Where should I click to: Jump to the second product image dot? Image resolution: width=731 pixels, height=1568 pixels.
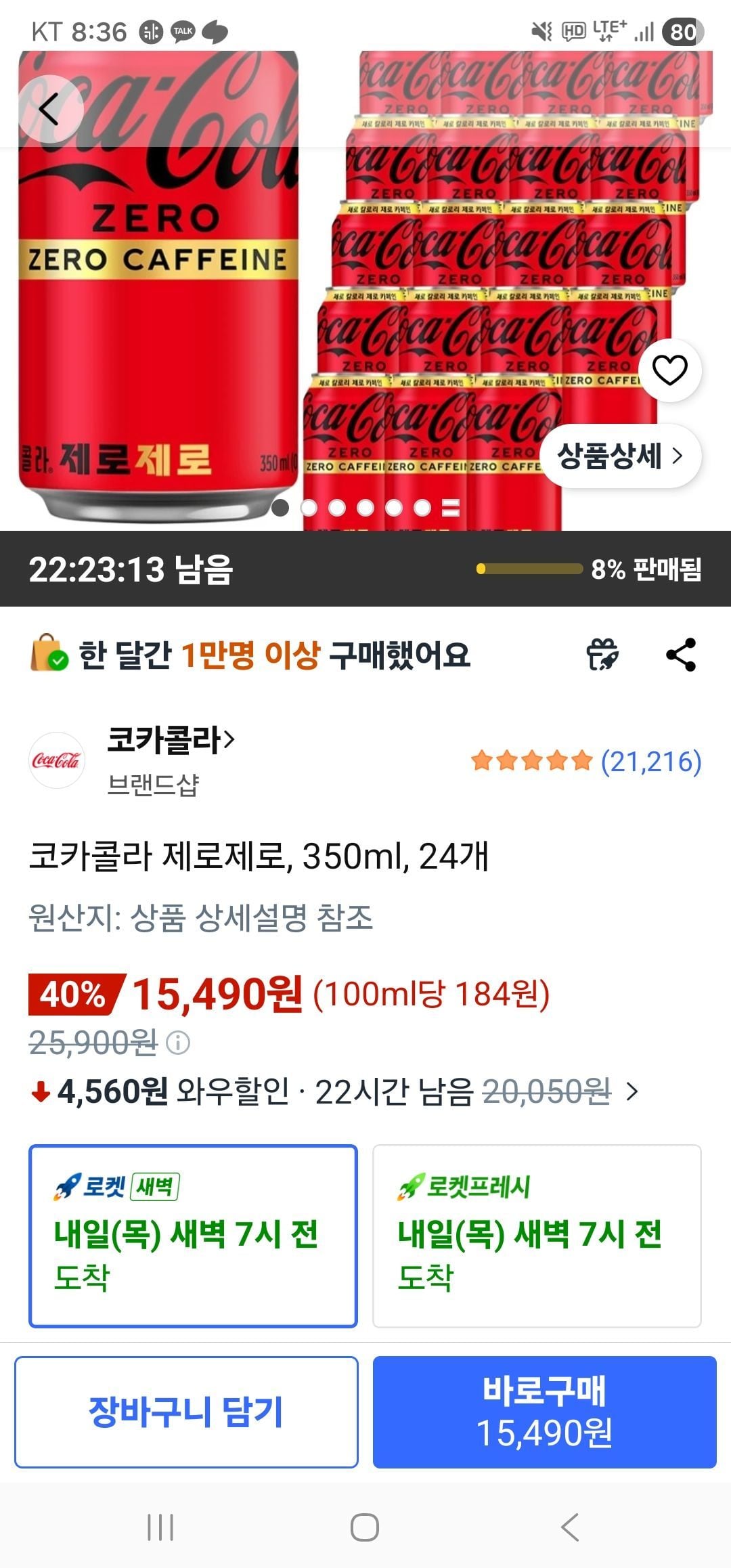[309, 508]
